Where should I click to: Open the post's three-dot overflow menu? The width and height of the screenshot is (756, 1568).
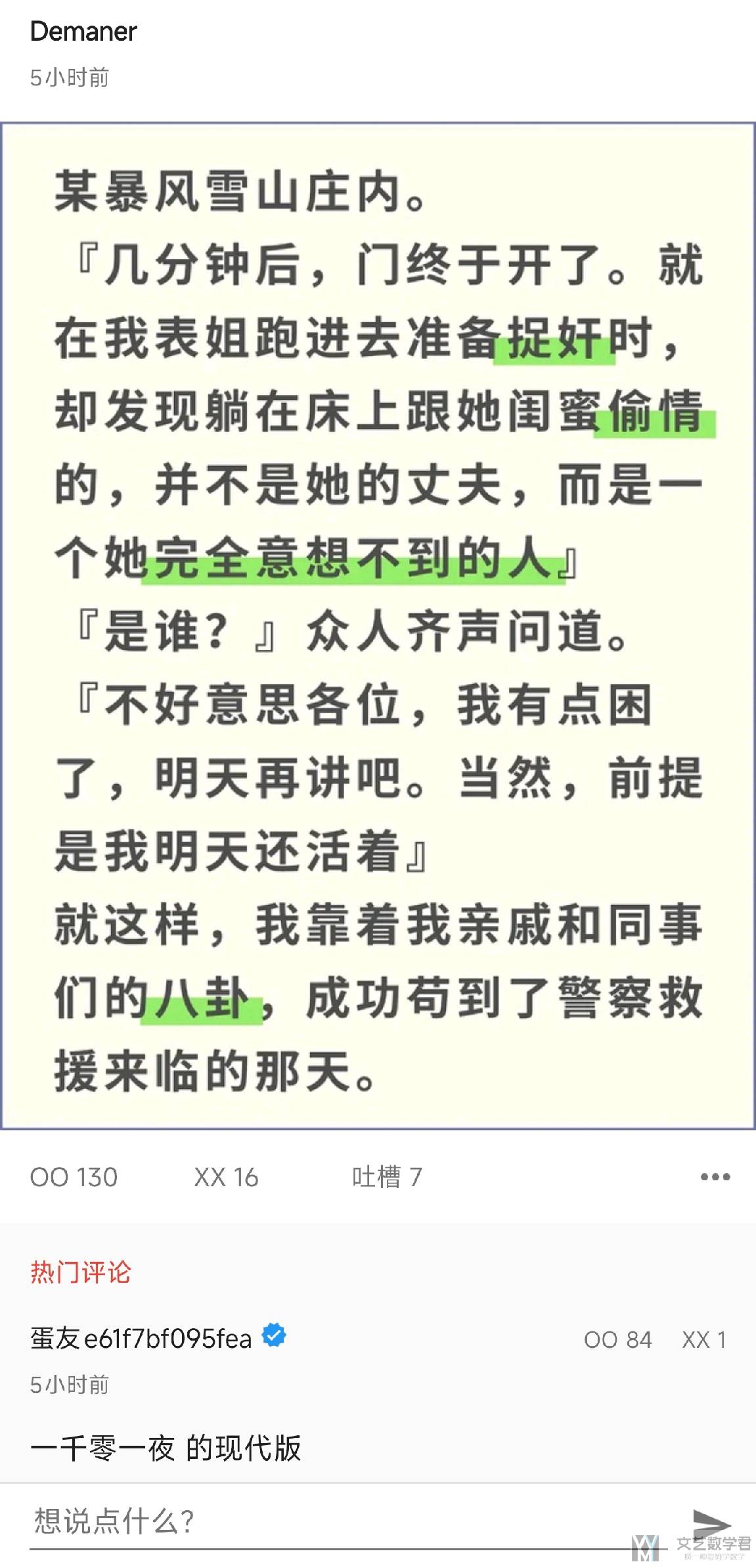(x=715, y=1177)
